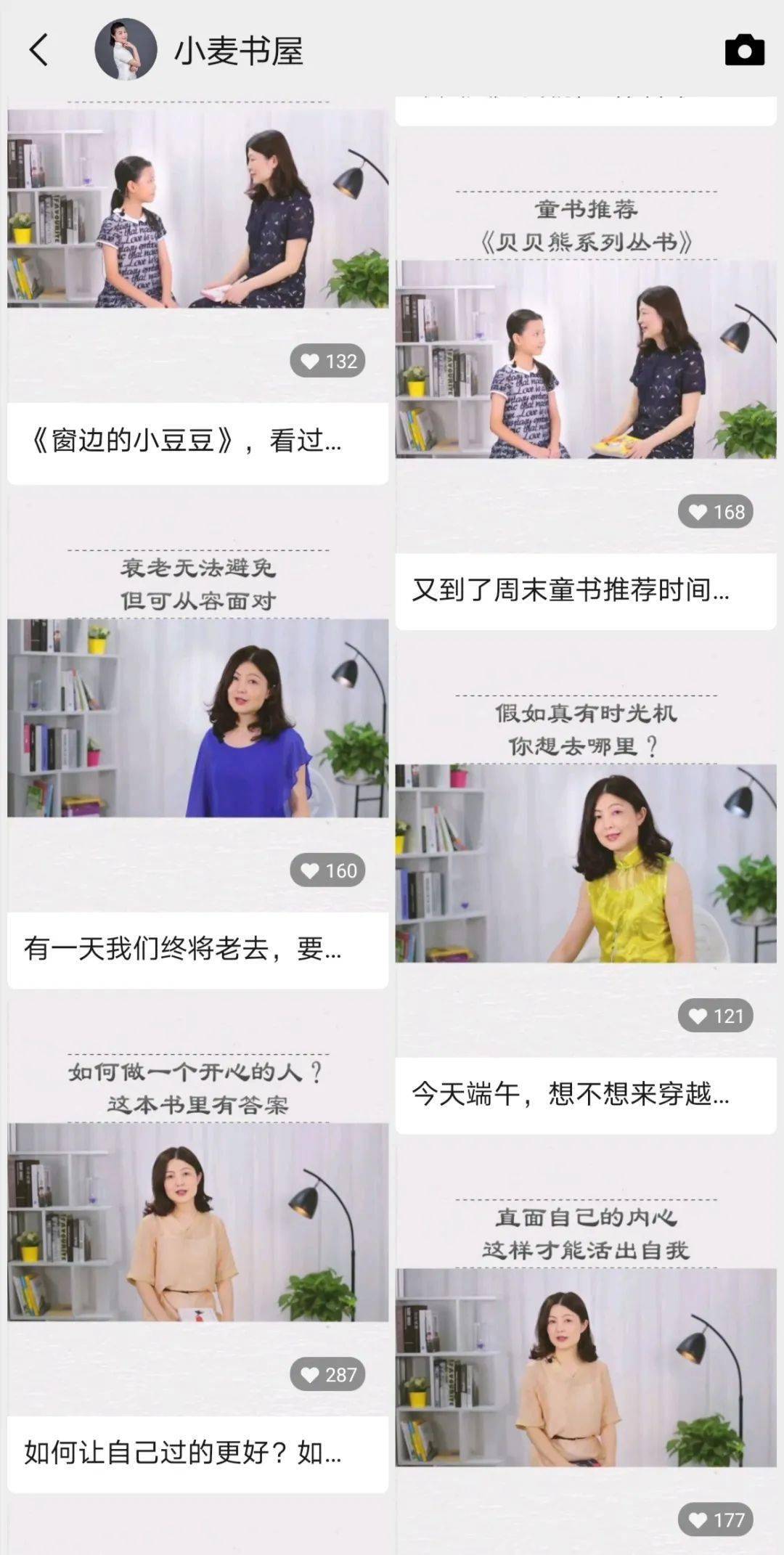Like the video with 177 likes

point(716,1519)
